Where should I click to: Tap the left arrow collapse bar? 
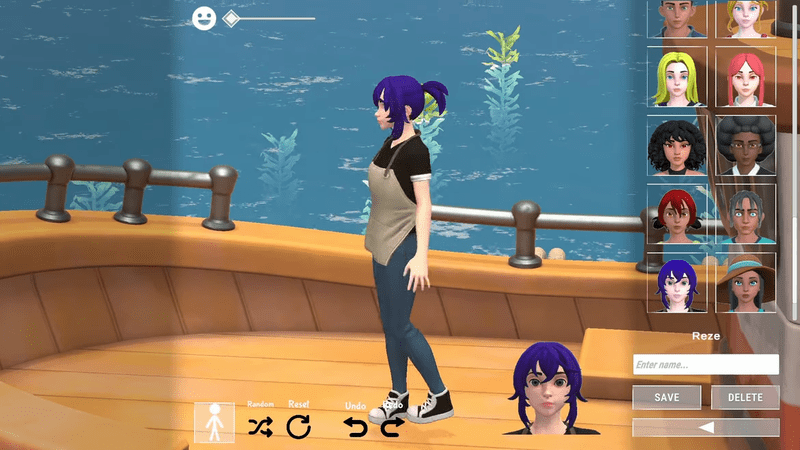pos(706,428)
